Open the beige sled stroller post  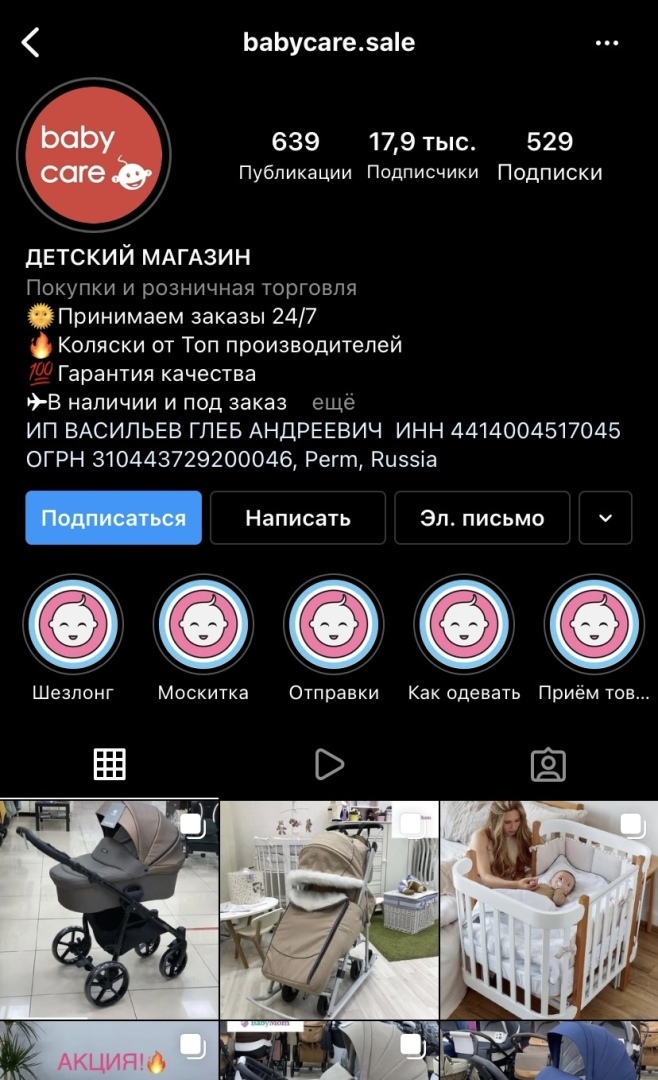click(329, 908)
